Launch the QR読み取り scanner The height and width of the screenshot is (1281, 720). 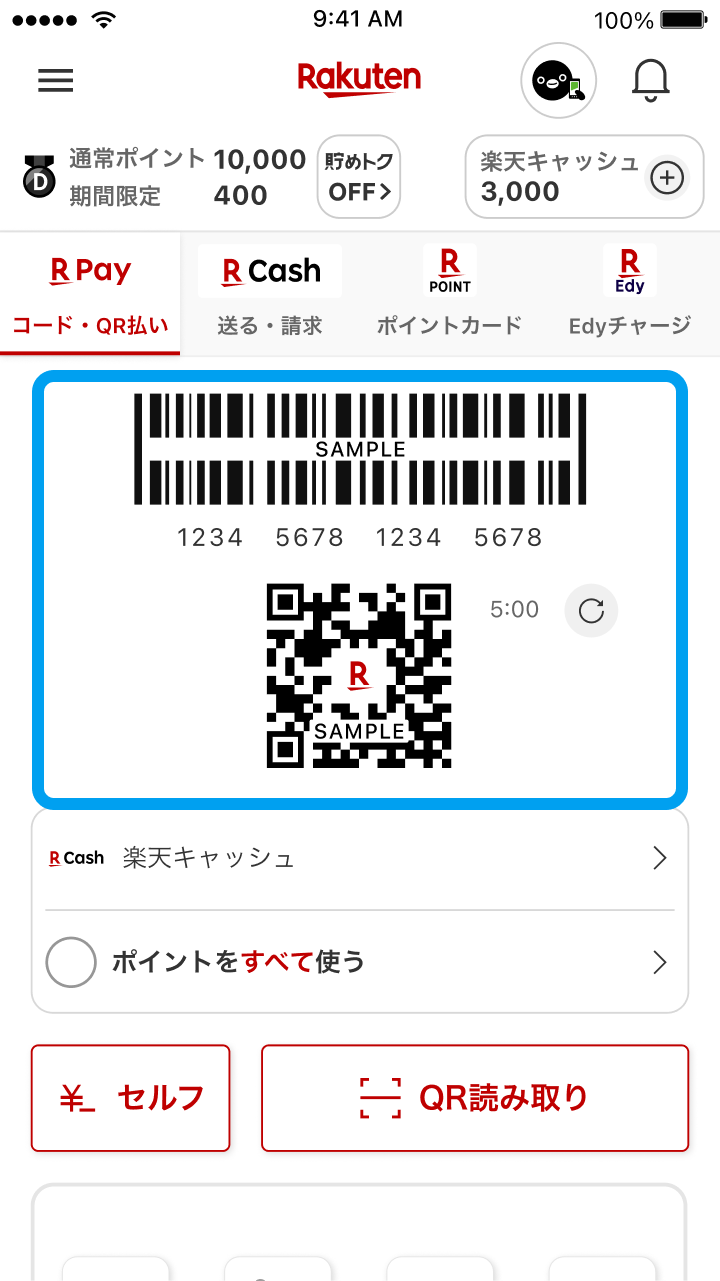point(475,1098)
